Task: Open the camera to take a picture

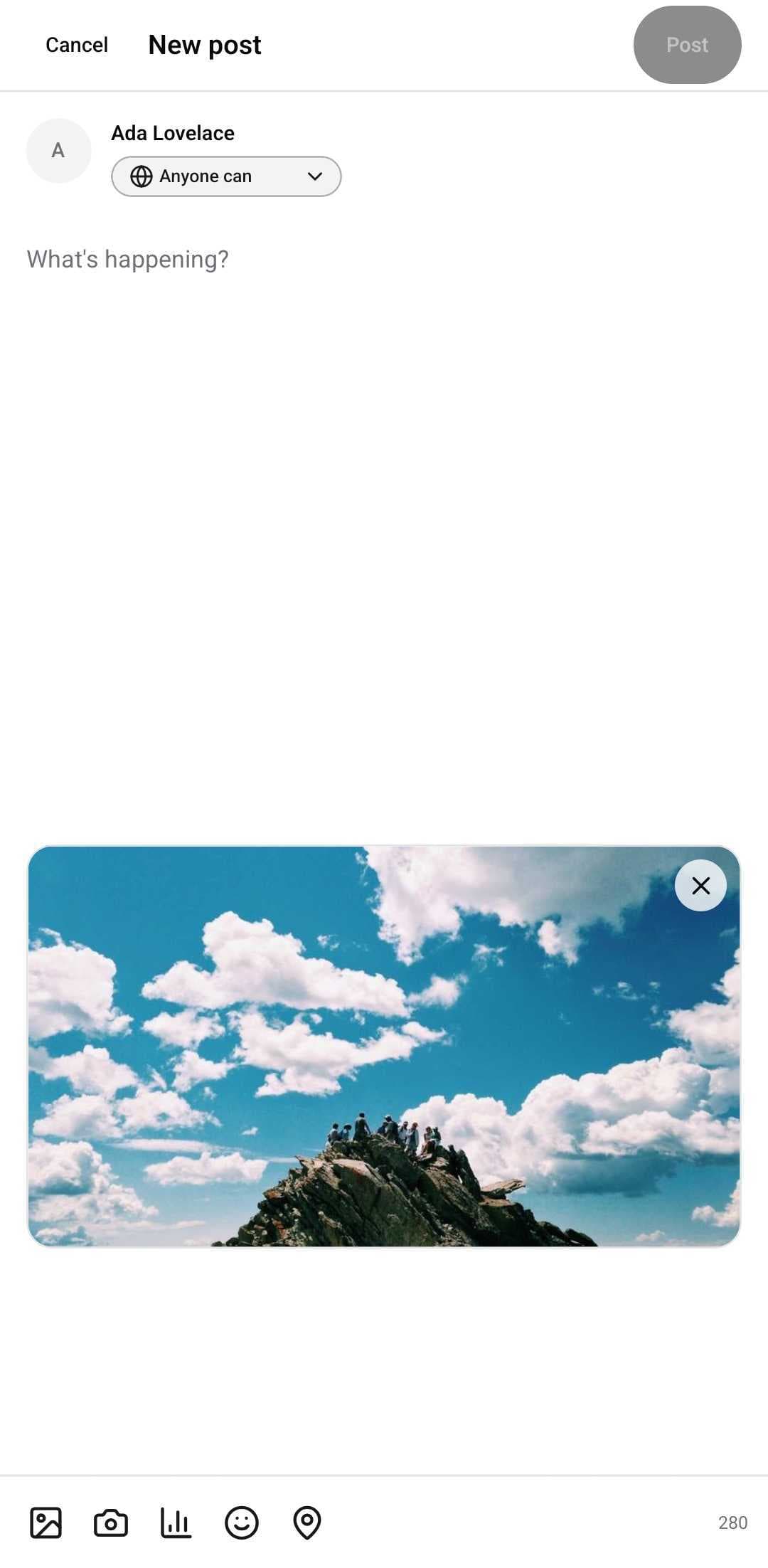Action: click(111, 1523)
